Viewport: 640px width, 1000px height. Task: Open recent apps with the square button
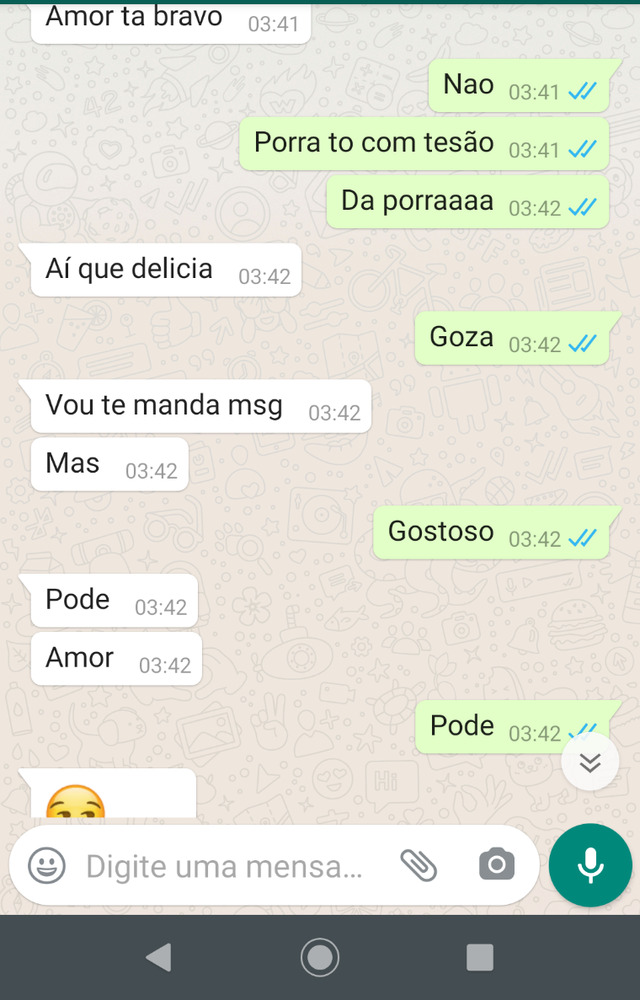480,957
